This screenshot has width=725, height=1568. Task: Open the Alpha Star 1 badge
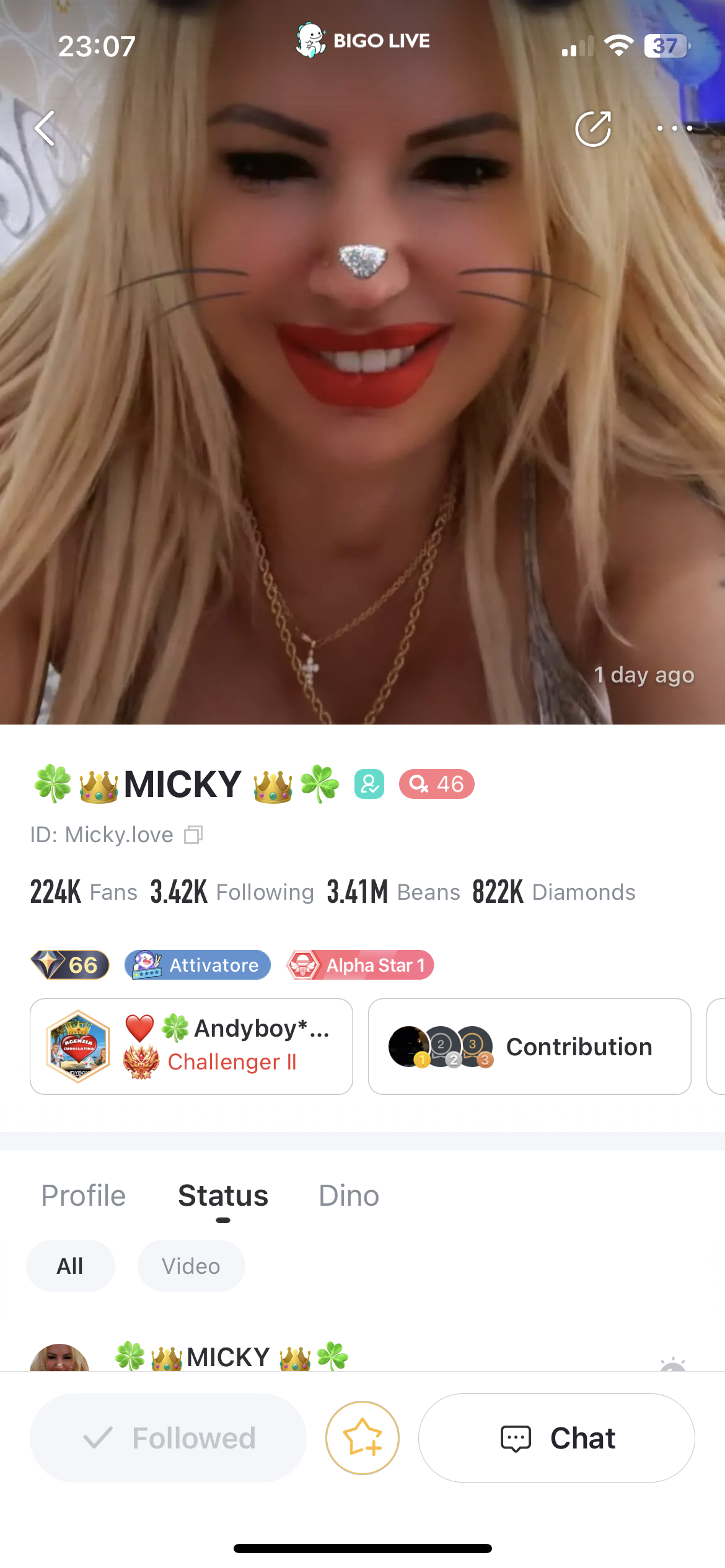pyautogui.click(x=360, y=965)
